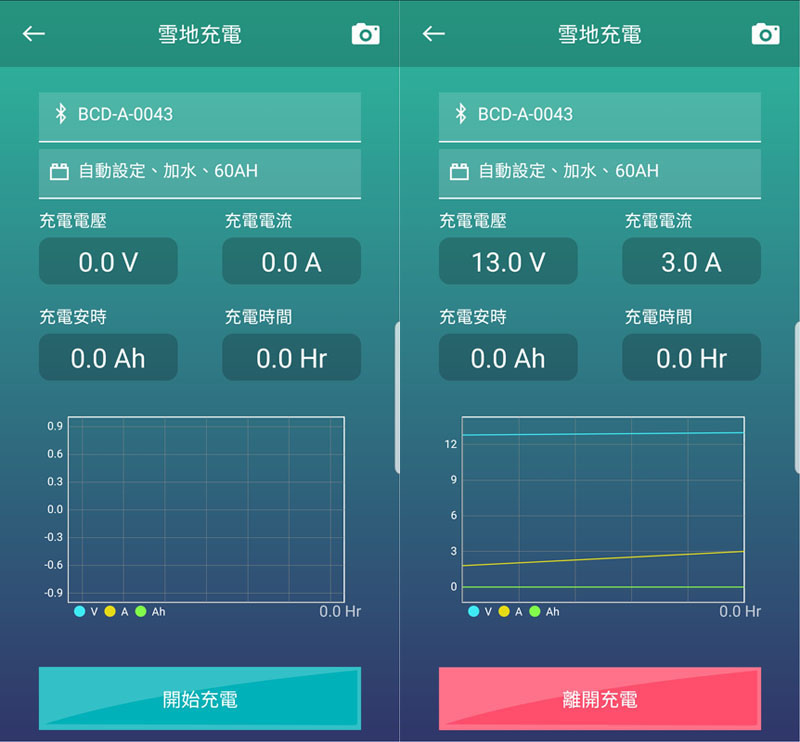Open the camera on the 13.0 V screen

[x=765, y=34]
